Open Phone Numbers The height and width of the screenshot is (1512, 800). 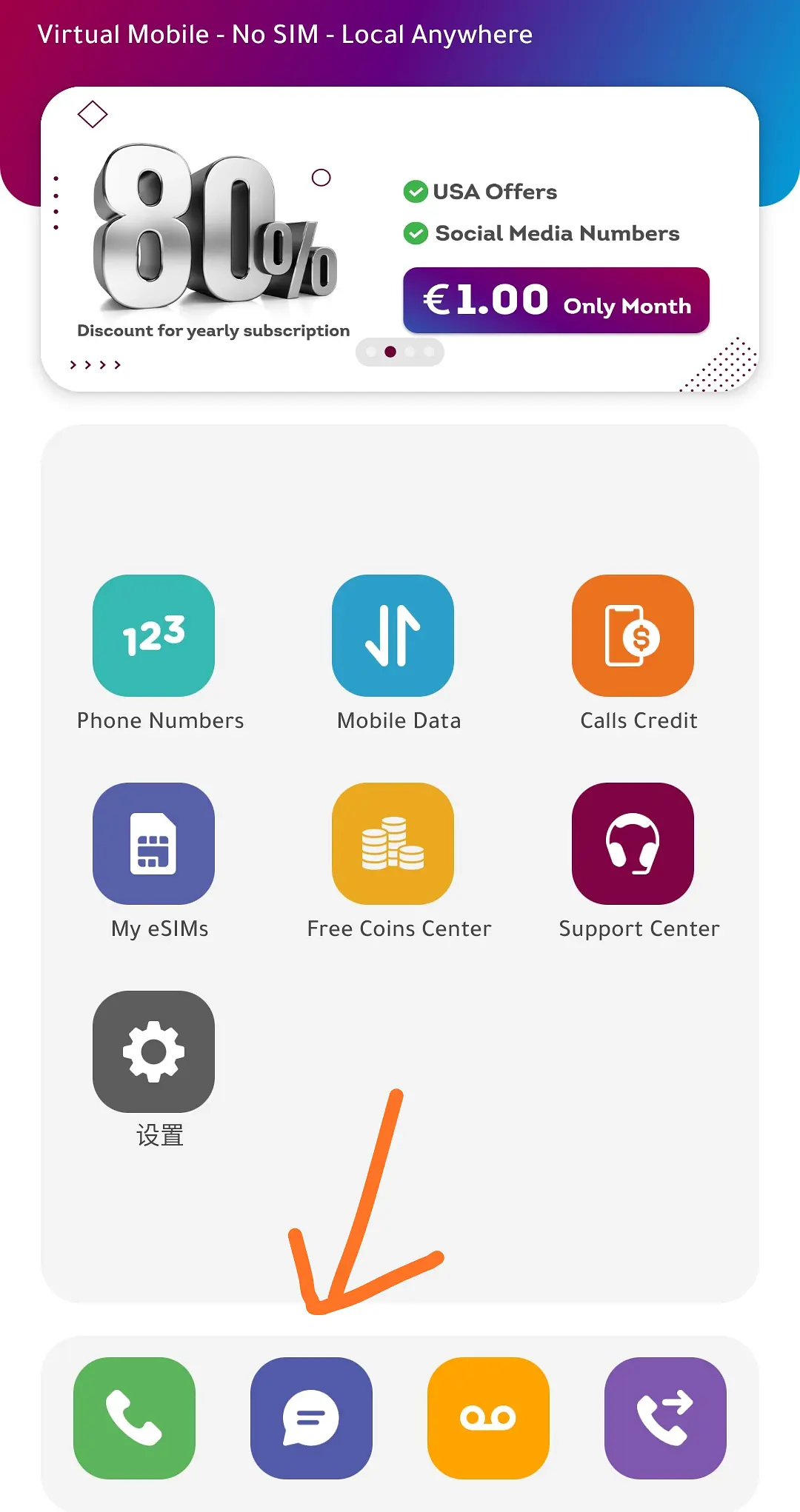(153, 635)
